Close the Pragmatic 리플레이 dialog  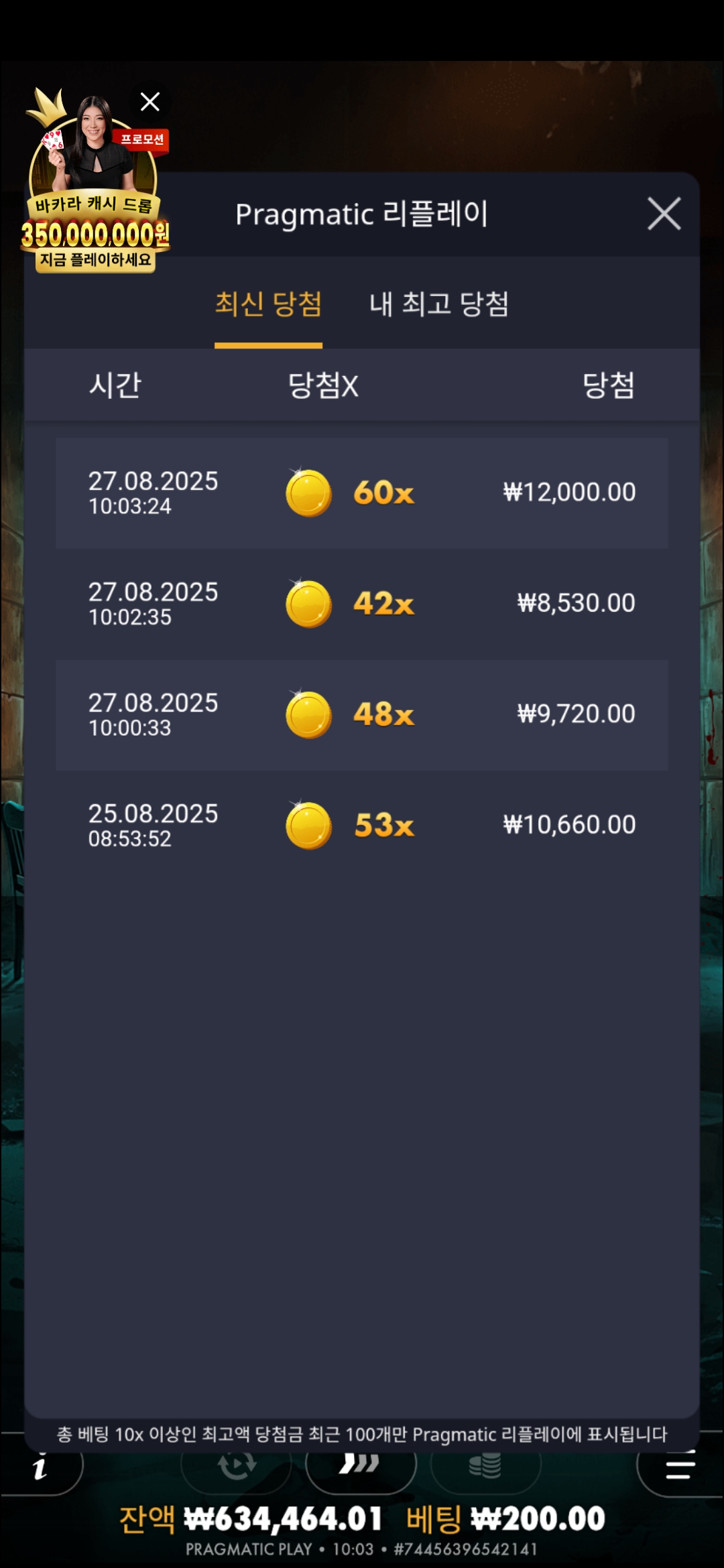tap(664, 214)
